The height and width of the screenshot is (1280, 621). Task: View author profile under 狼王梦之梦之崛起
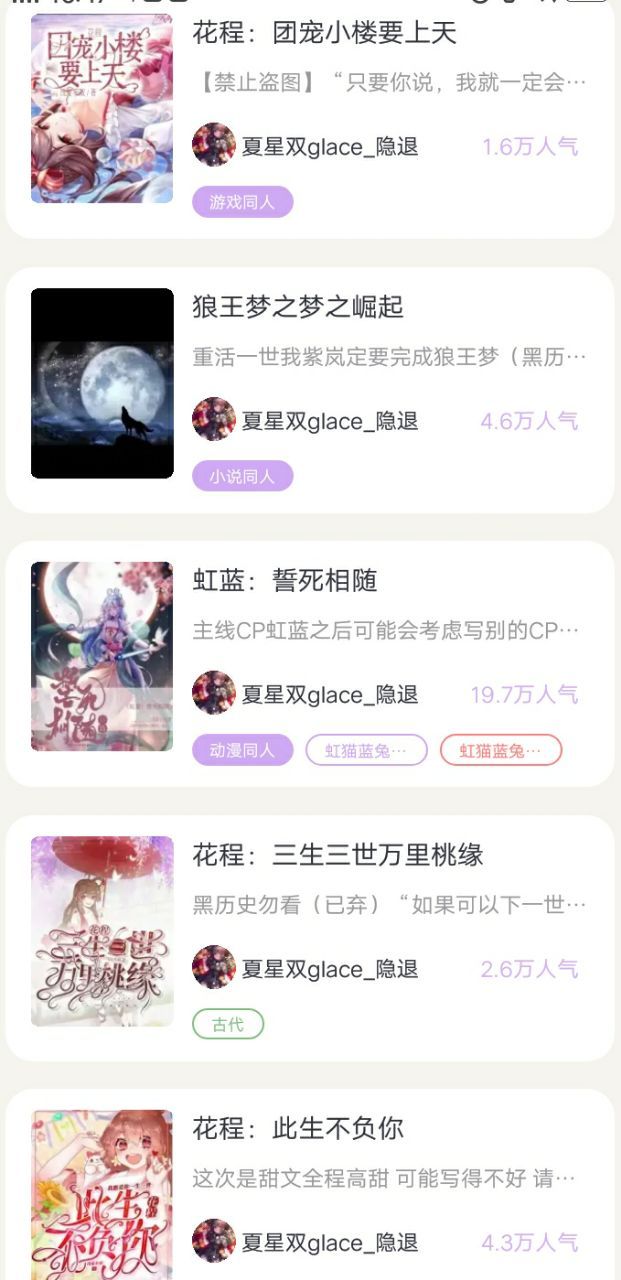point(305,420)
